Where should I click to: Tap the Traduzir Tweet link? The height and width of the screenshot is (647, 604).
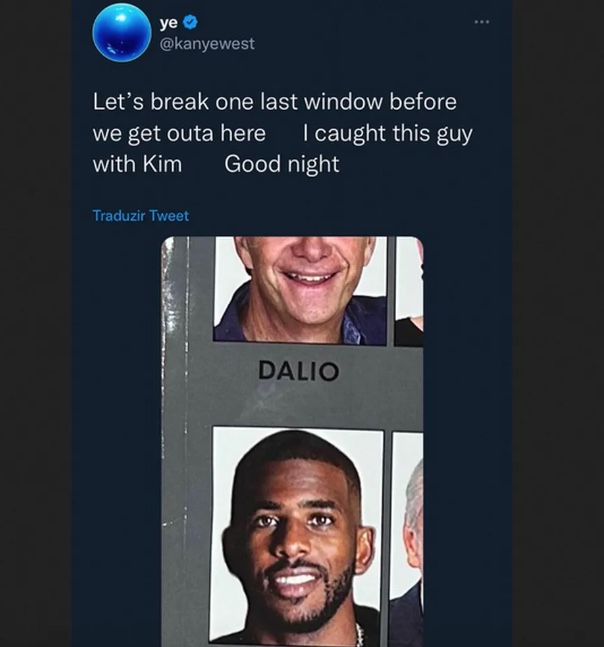click(140, 215)
